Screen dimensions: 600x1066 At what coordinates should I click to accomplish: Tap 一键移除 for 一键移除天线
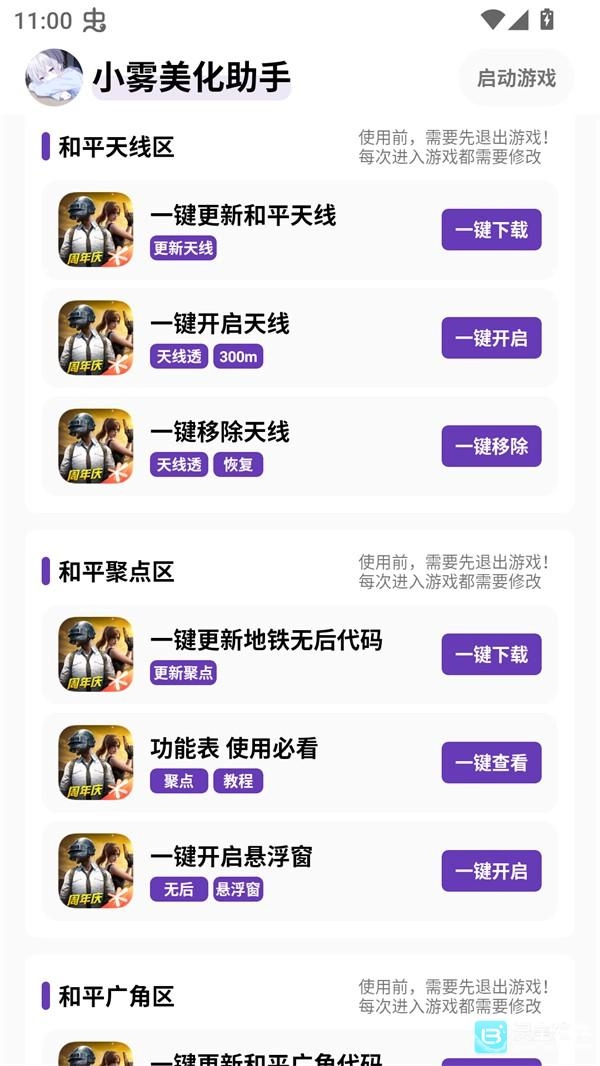491,446
